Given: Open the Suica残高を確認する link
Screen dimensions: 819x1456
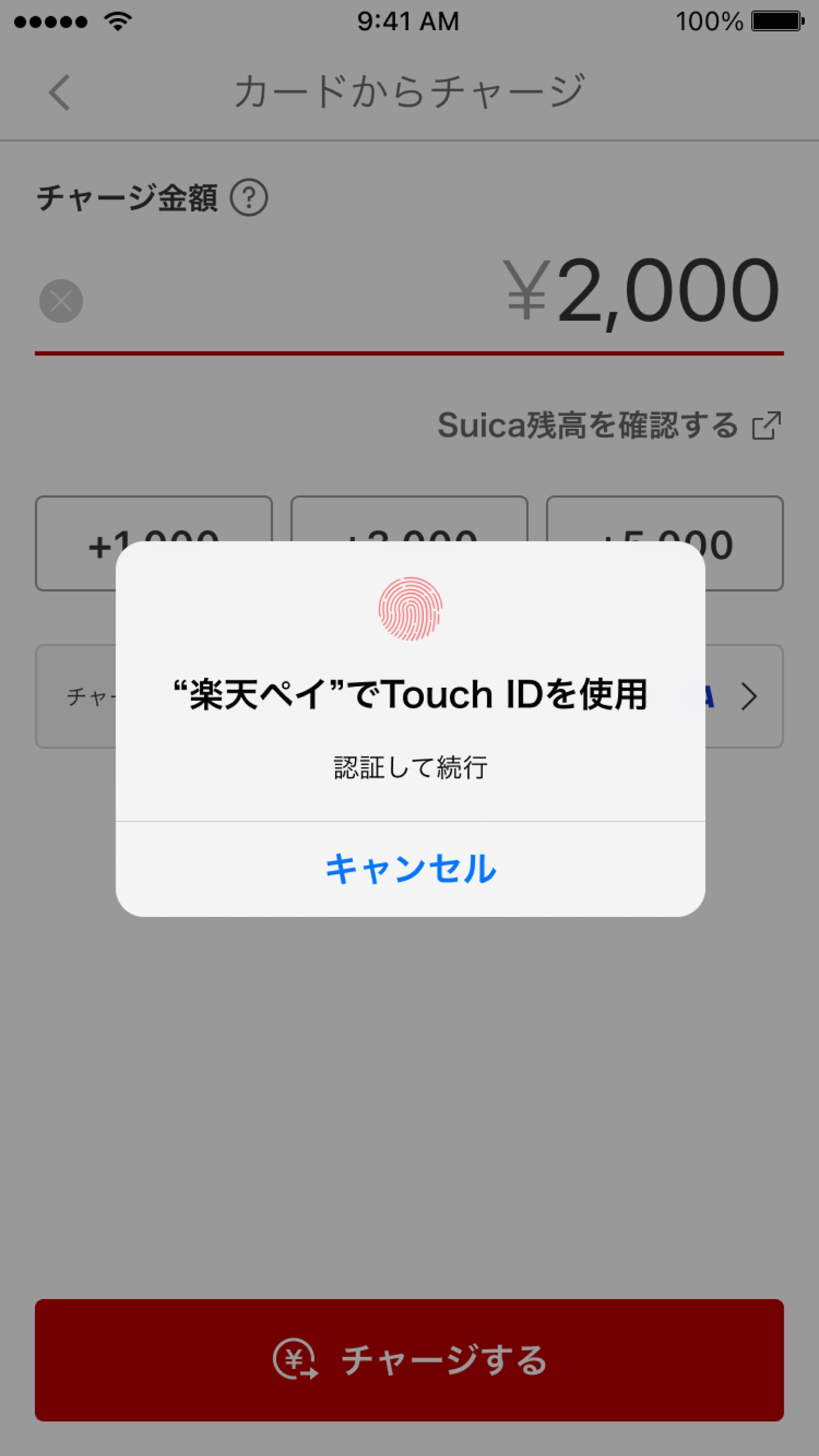Looking at the screenshot, I should pyautogui.click(x=609, y=425).
